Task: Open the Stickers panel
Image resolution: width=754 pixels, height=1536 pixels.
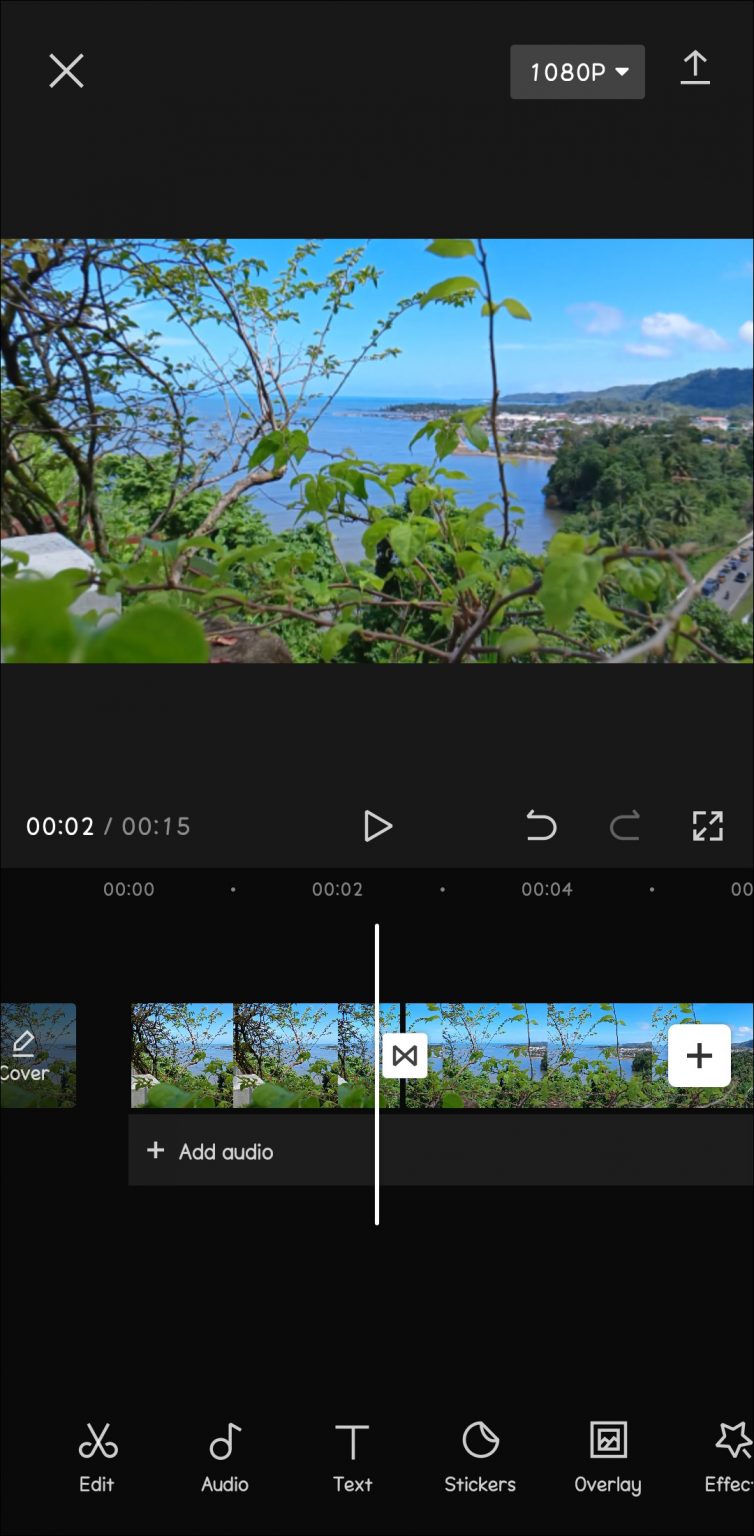Action: click(480, 1457)
